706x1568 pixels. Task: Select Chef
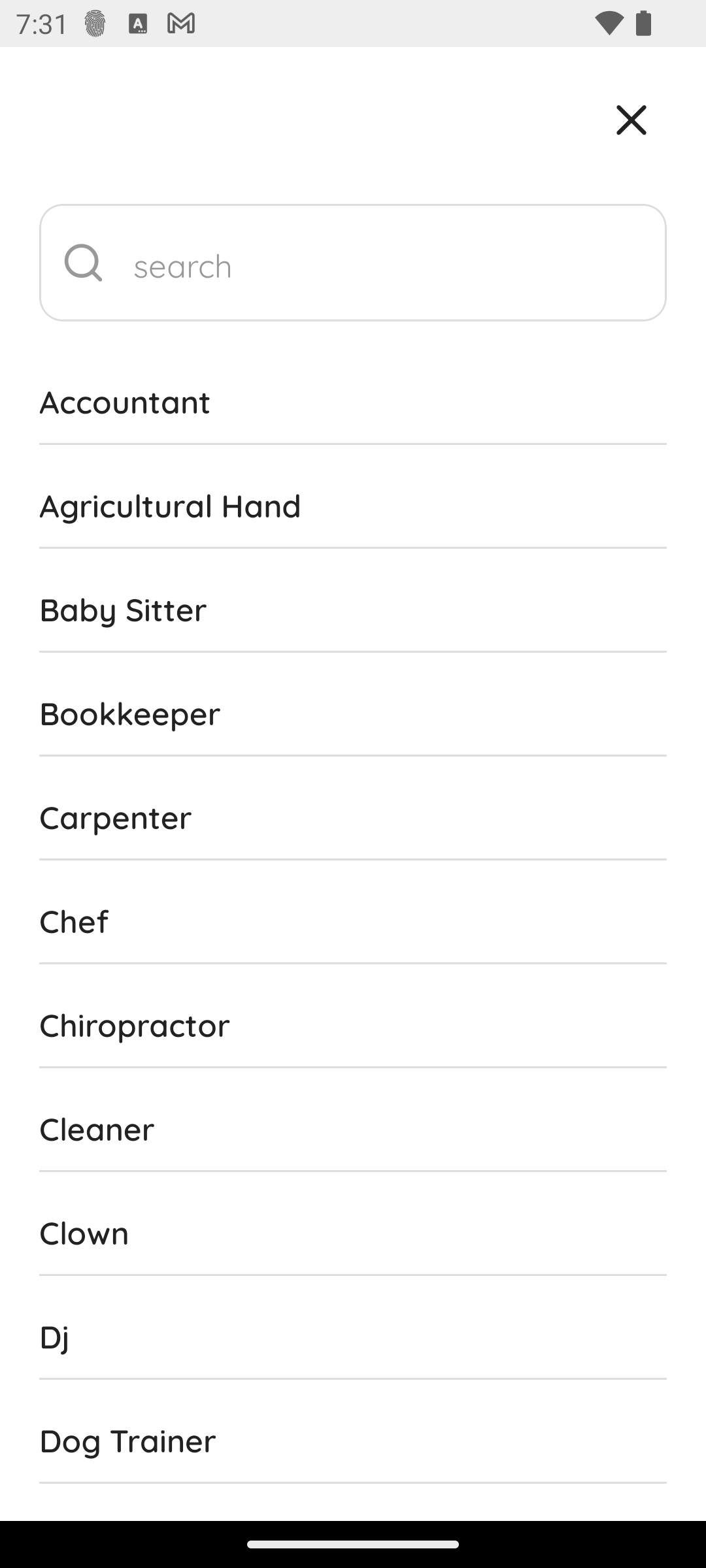(353, 922)
